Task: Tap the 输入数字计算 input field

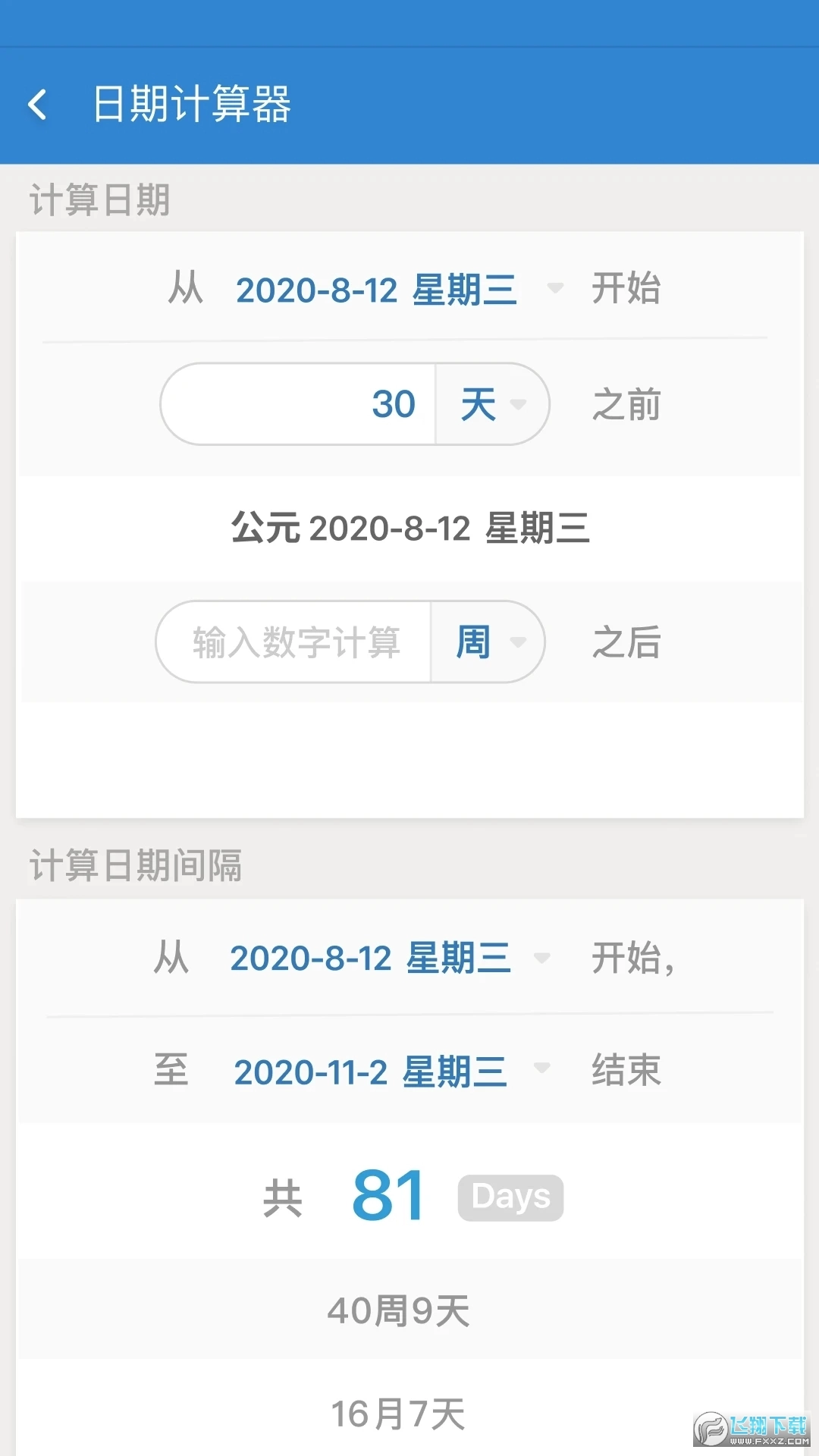Action: coord(295,642)
